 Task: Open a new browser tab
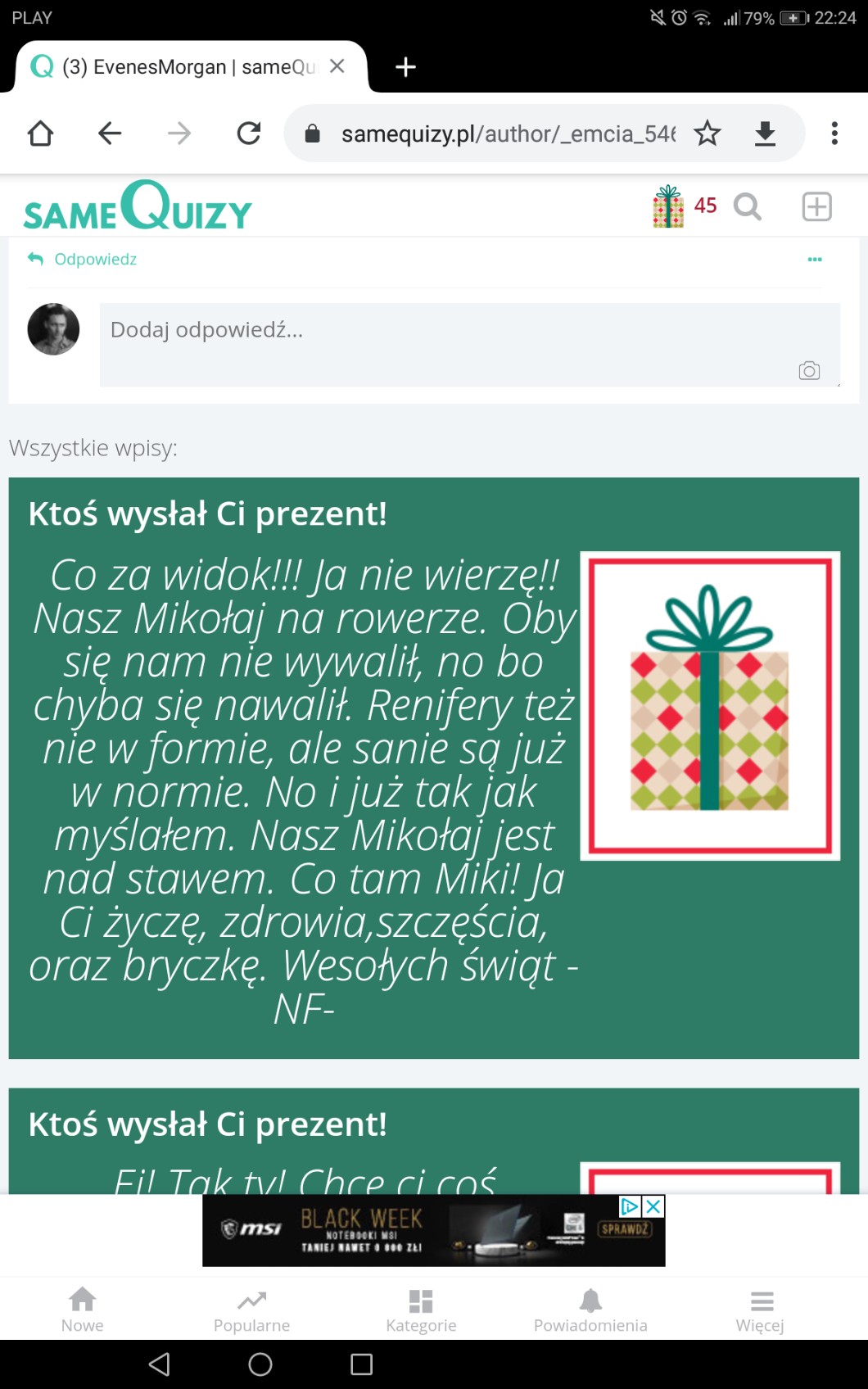tap(405, 67)
